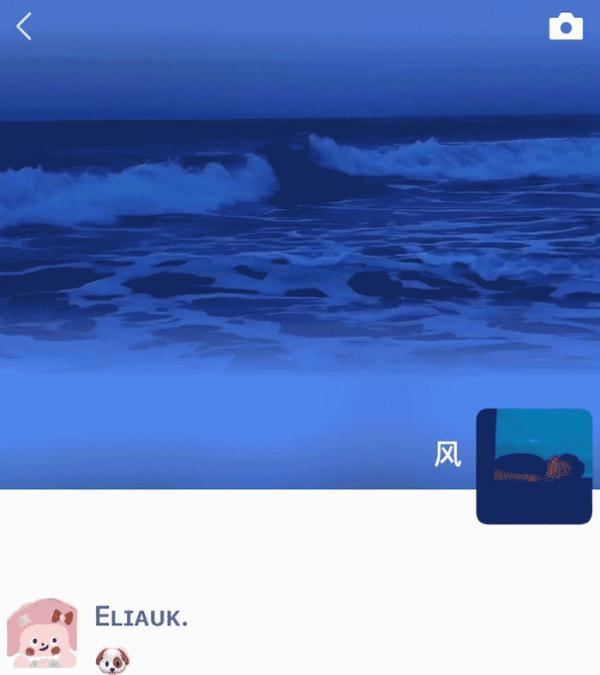This screenshot has width=600, height=675.
Task: Open the camera to post a moment
Action: pos(566,27)
